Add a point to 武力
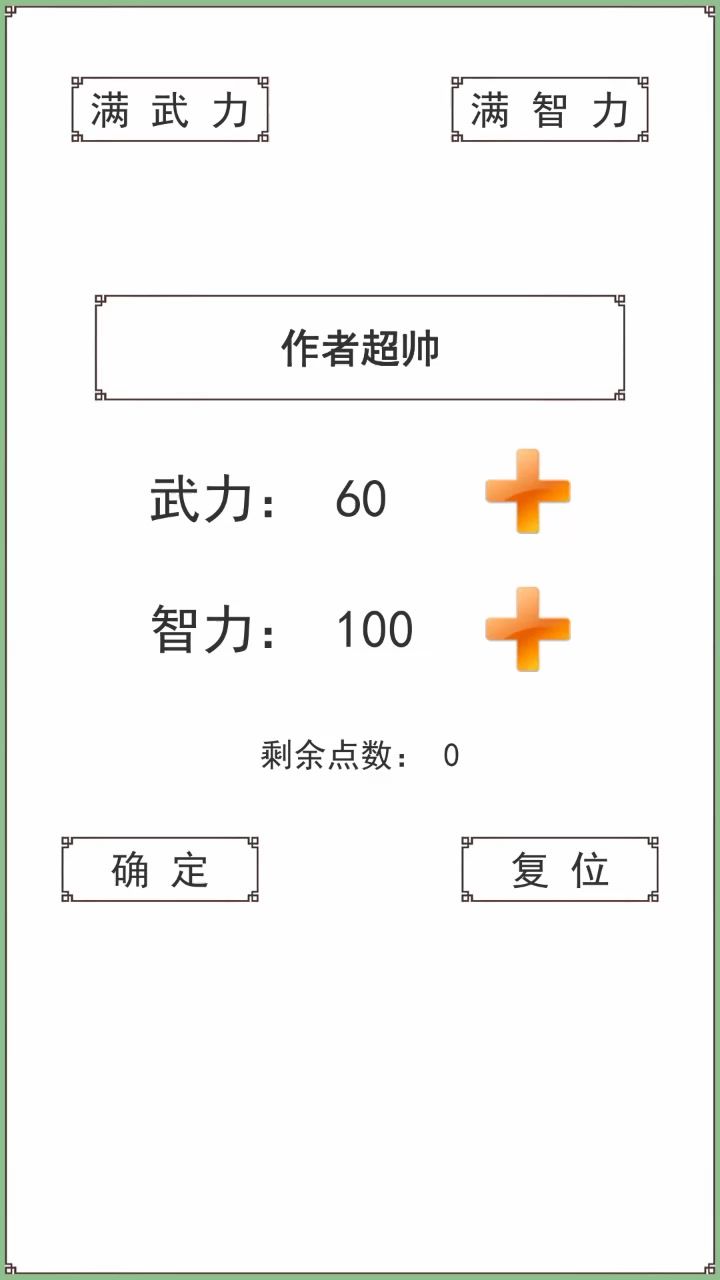Viewport: 720px width, 1280px height. (527, 491)
